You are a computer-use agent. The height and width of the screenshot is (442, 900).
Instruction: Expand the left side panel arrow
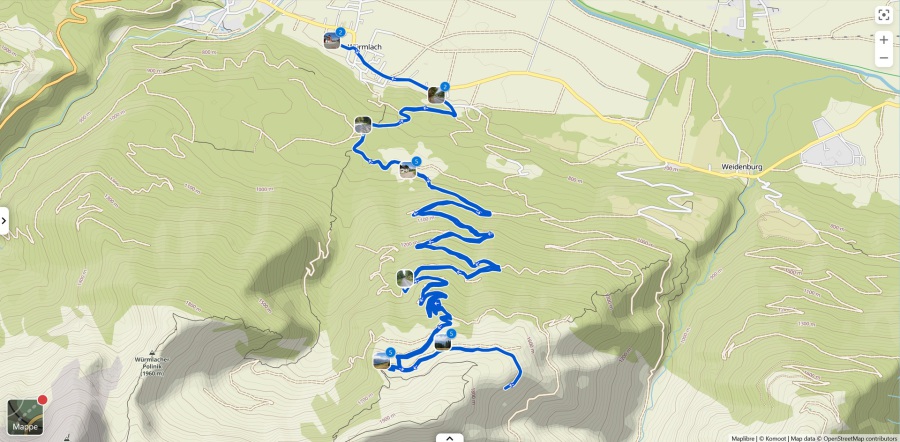pyautogui.click(x=4, y=221)
